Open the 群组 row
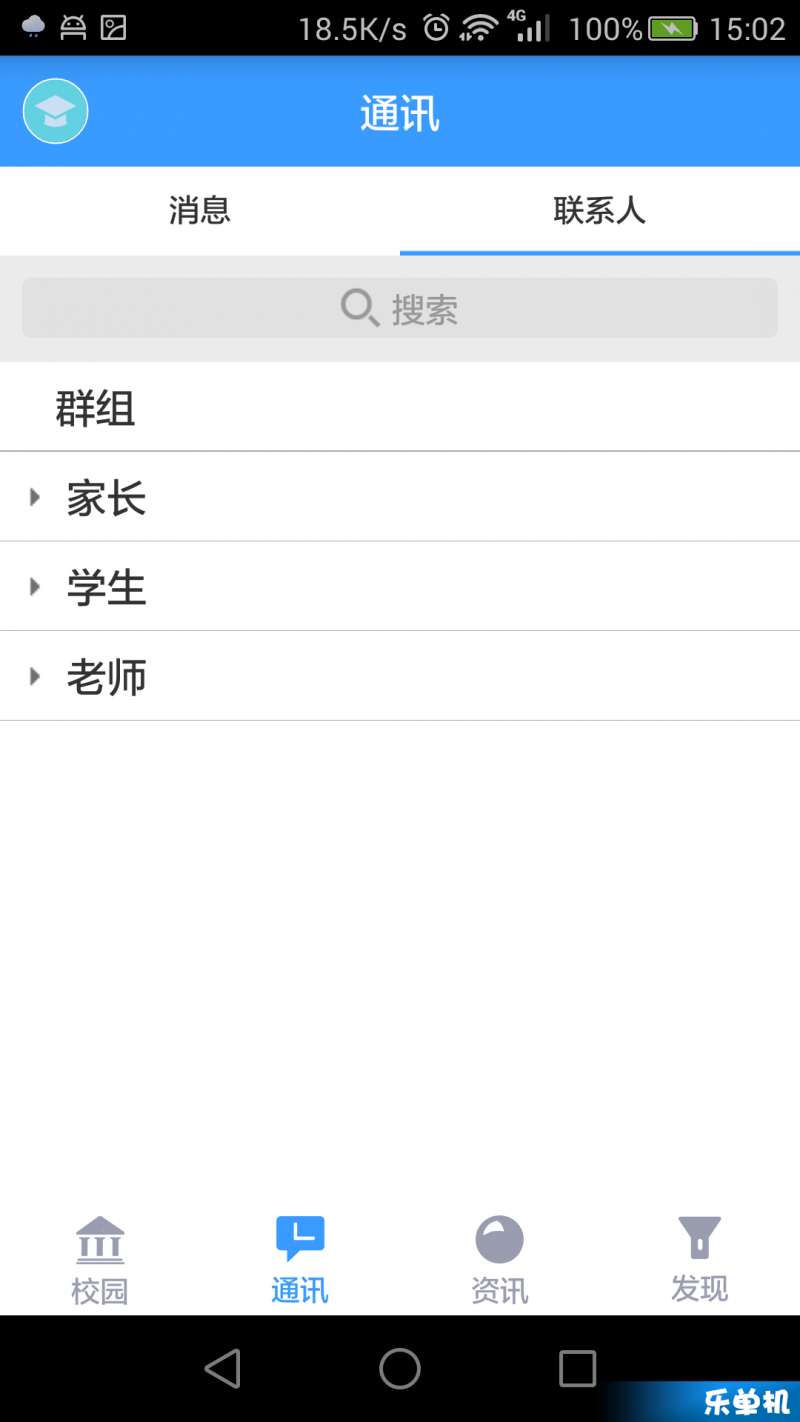 [x=400, y=408]
